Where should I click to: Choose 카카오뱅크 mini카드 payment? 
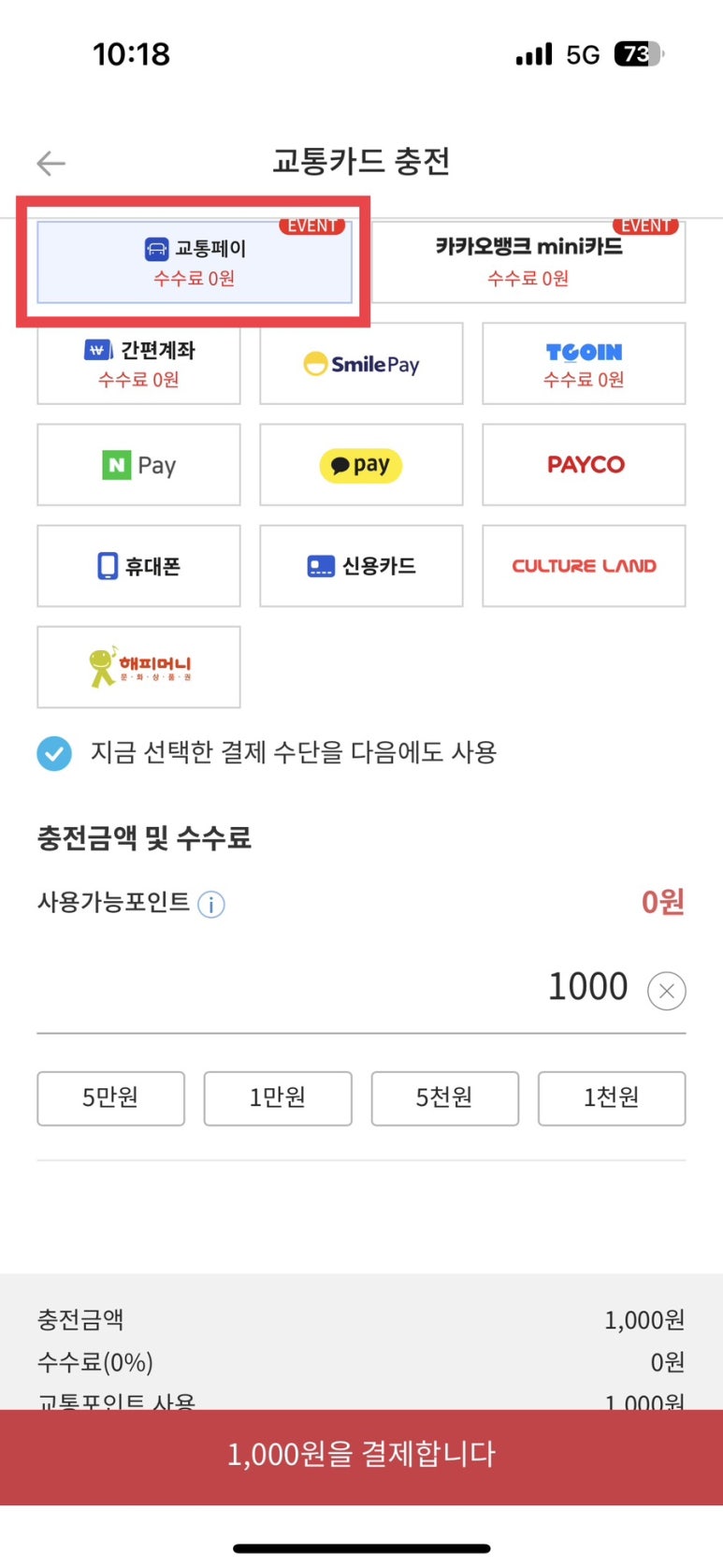528,262
